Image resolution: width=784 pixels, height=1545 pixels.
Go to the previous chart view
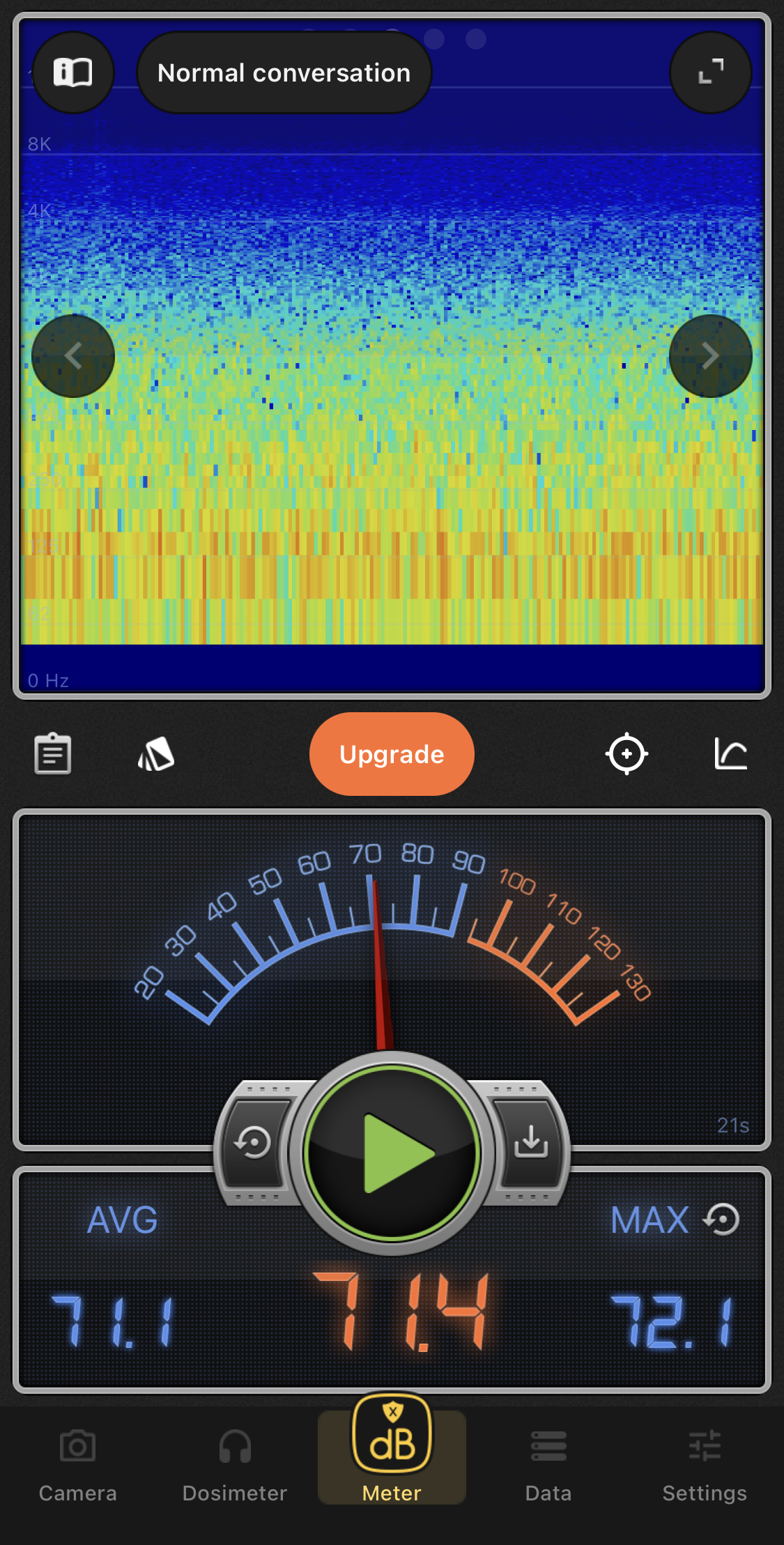[73, 356]
